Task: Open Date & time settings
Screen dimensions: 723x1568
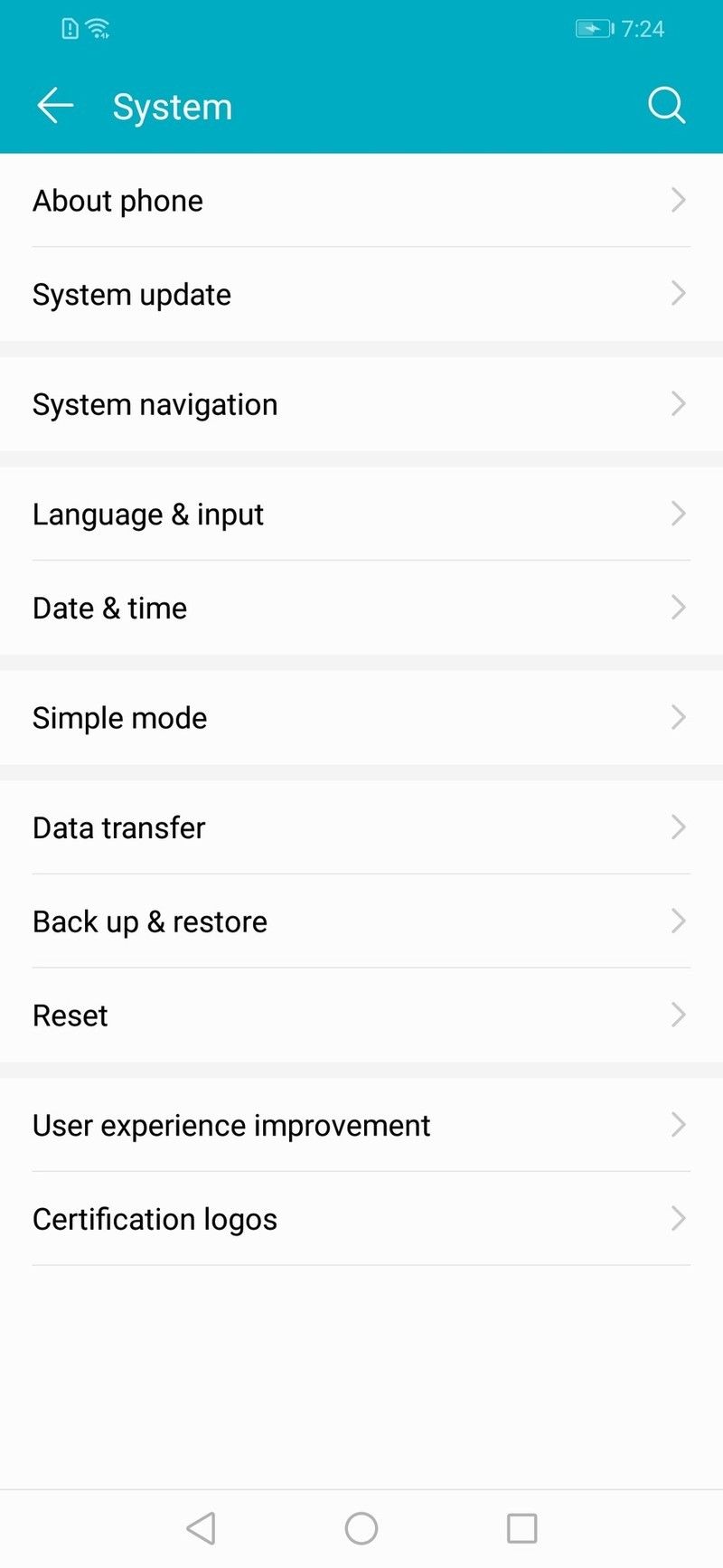Action: pos(361,608)
